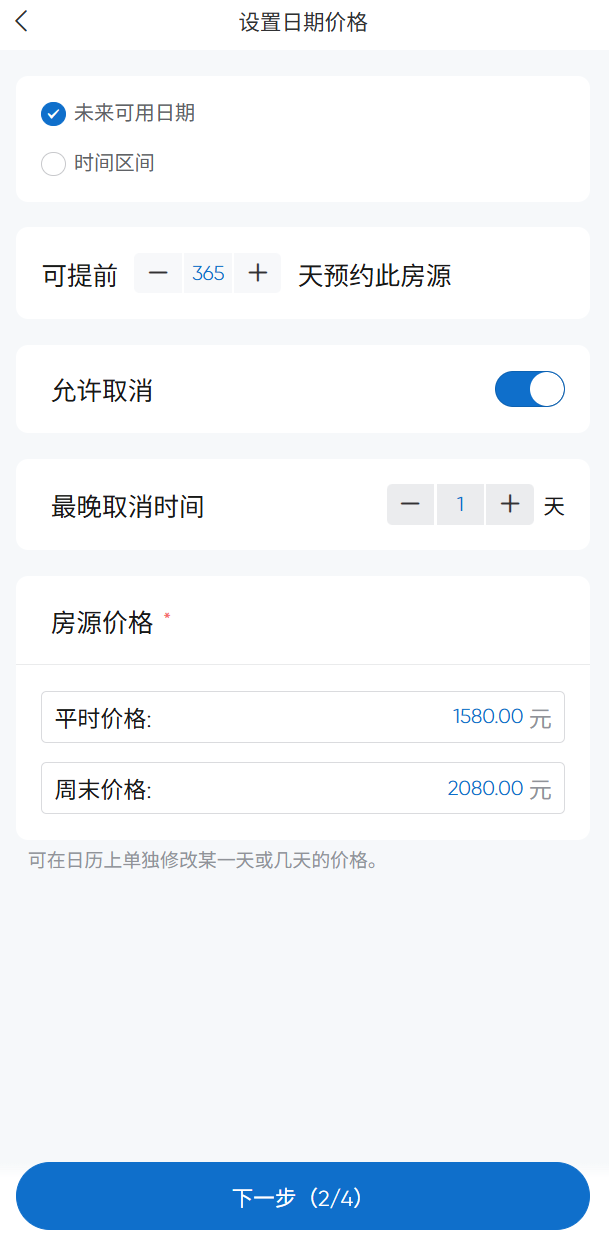
Task: Turn off the 允许取消 switch
Action: click(x=530, y=389)
